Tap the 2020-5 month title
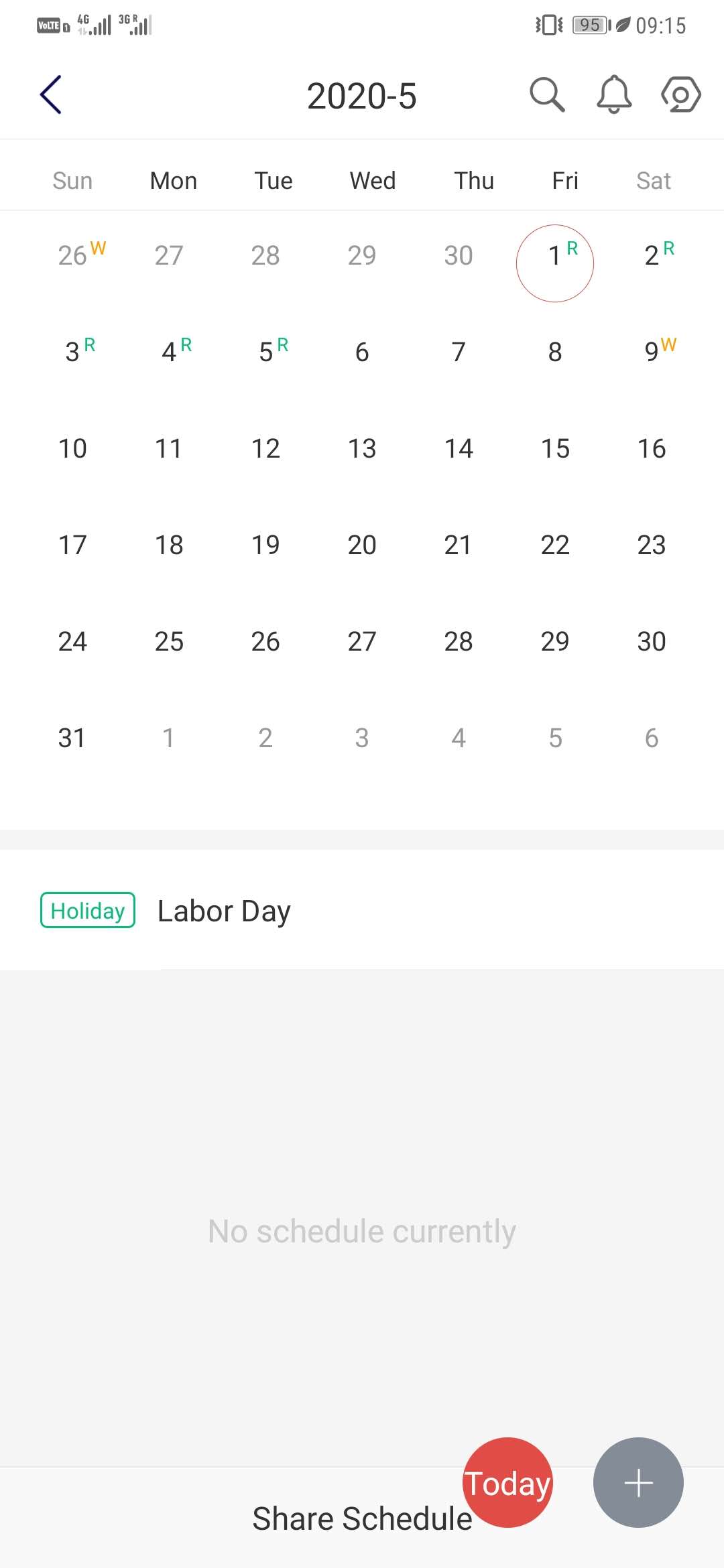Screen dimensions: 724x1568 362,96
